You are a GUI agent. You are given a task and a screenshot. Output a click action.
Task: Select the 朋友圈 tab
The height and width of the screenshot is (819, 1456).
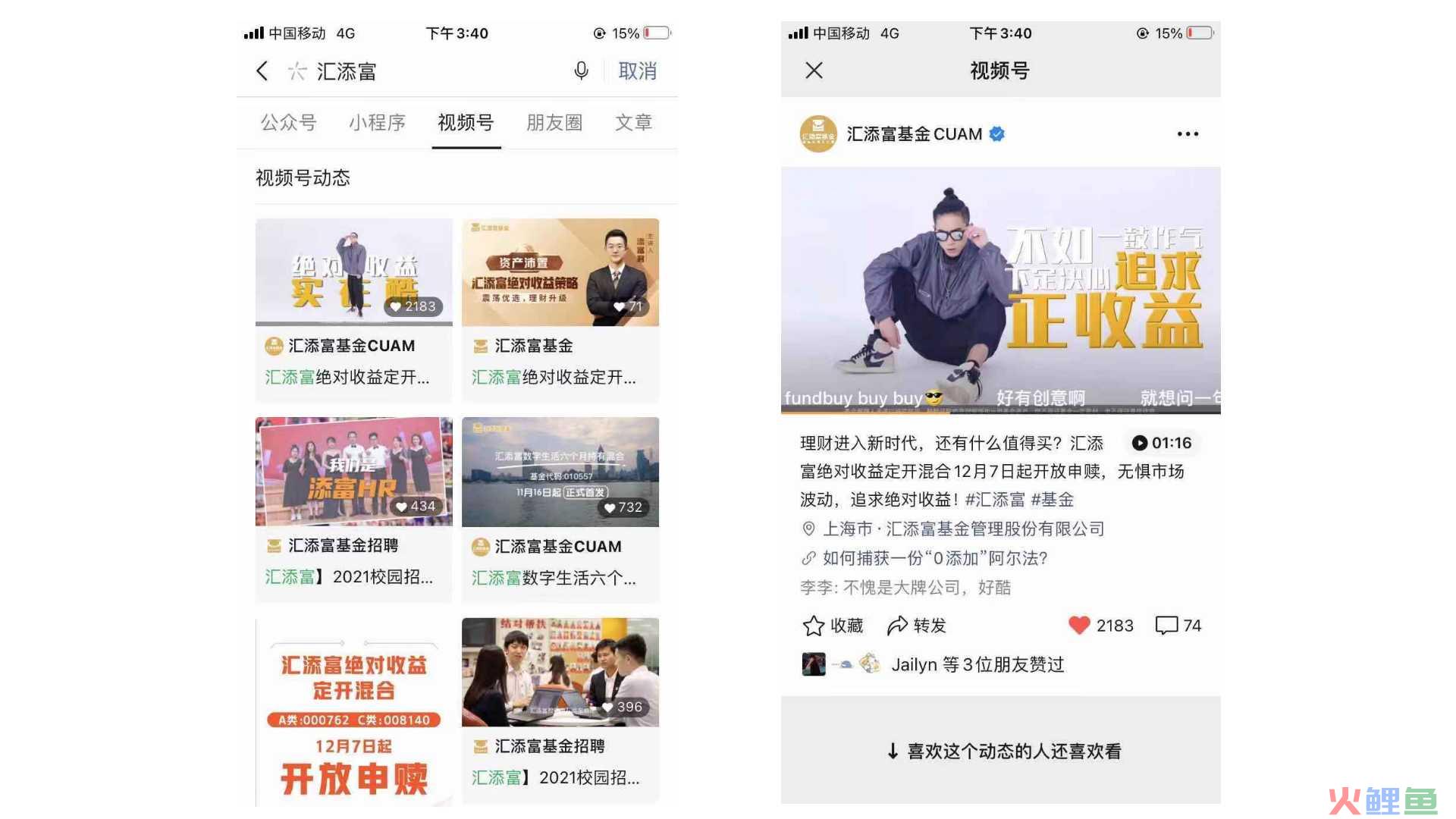coord(554,123)
